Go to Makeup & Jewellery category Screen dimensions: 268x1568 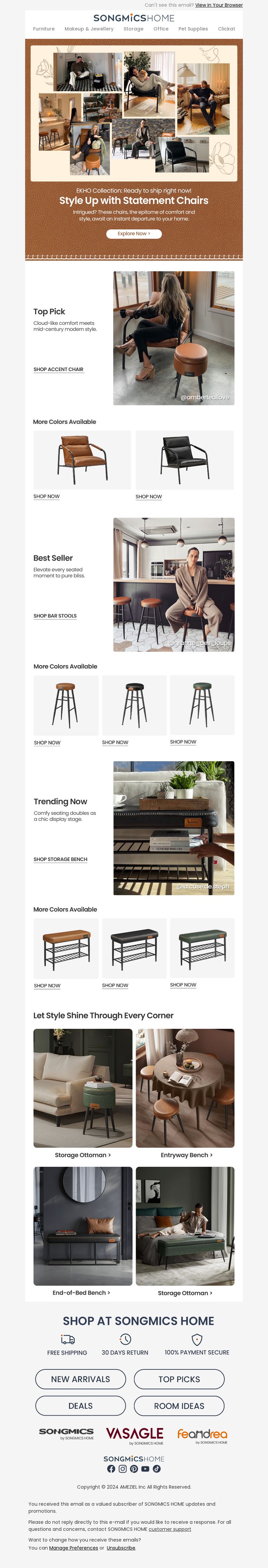coord(89,28)
